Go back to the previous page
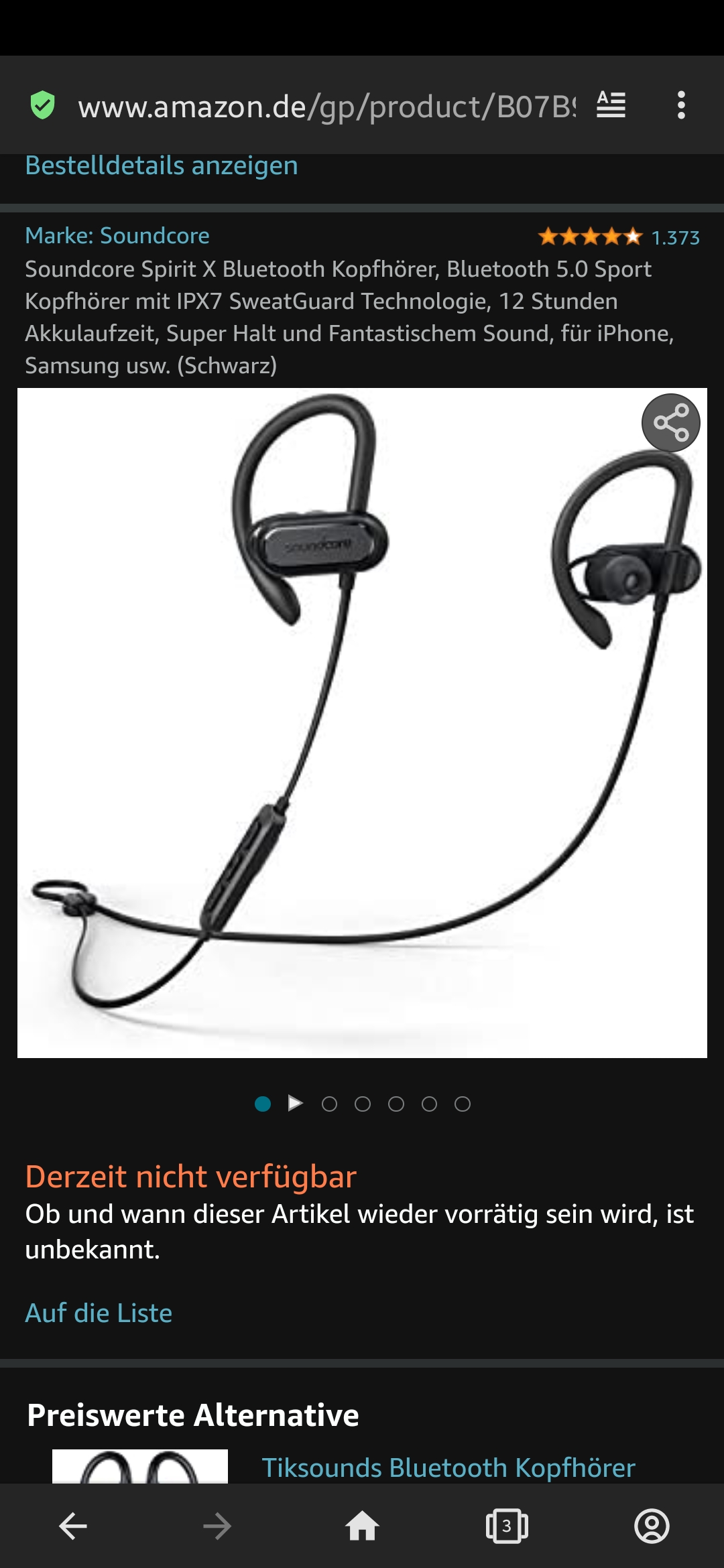 73,1526
